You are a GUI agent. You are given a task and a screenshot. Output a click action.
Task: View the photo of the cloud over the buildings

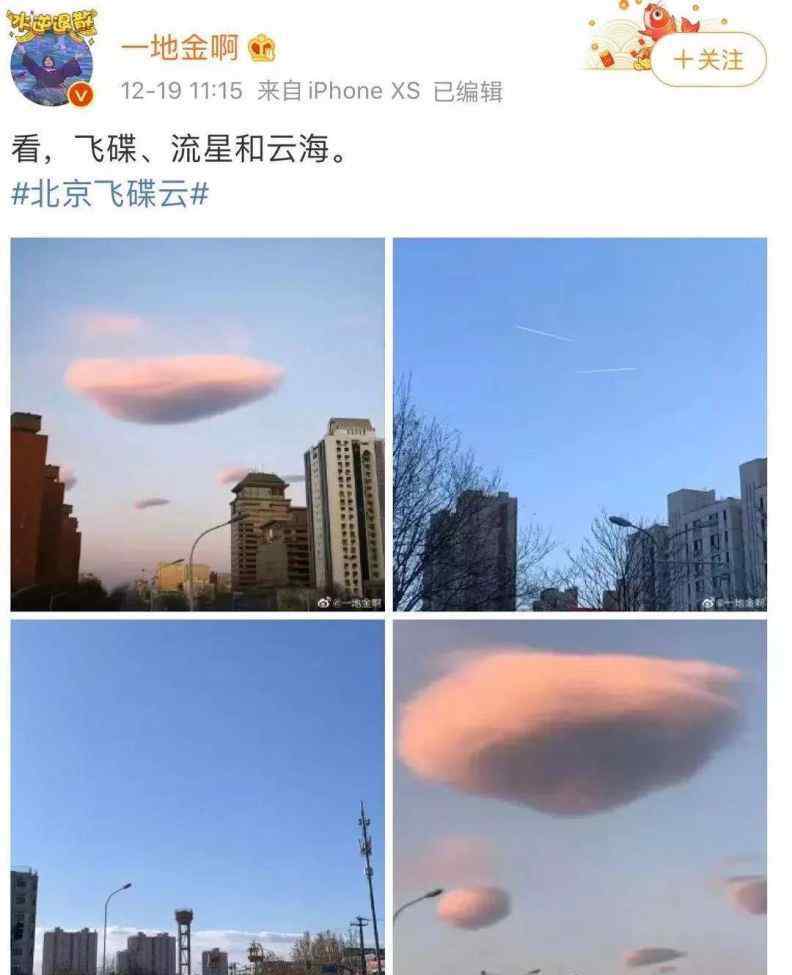point(197,424)
